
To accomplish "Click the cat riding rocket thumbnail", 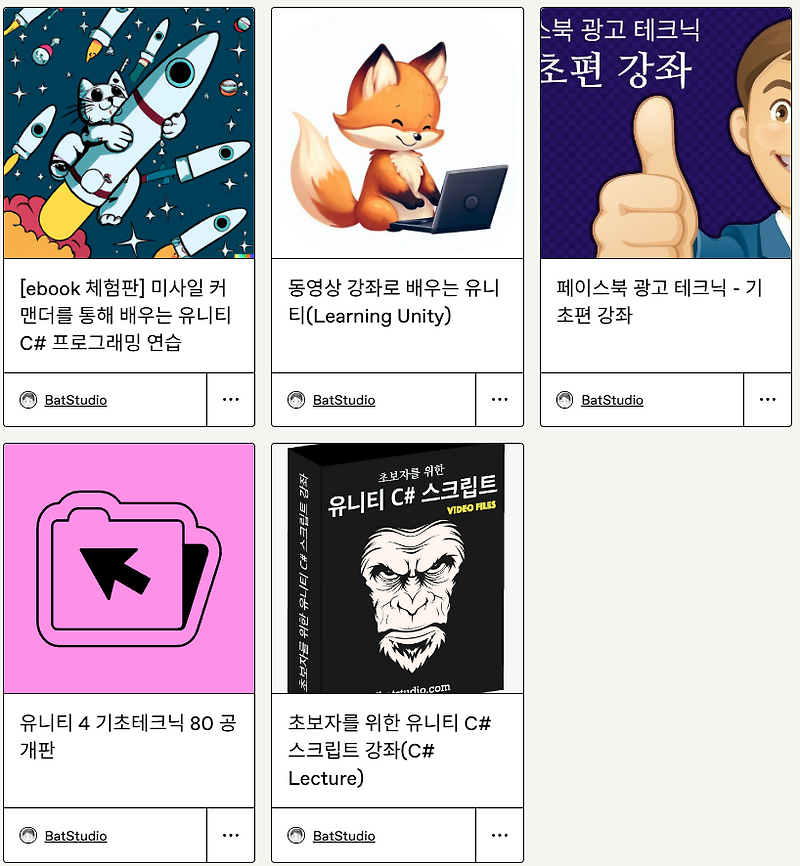I will point(128,130).
